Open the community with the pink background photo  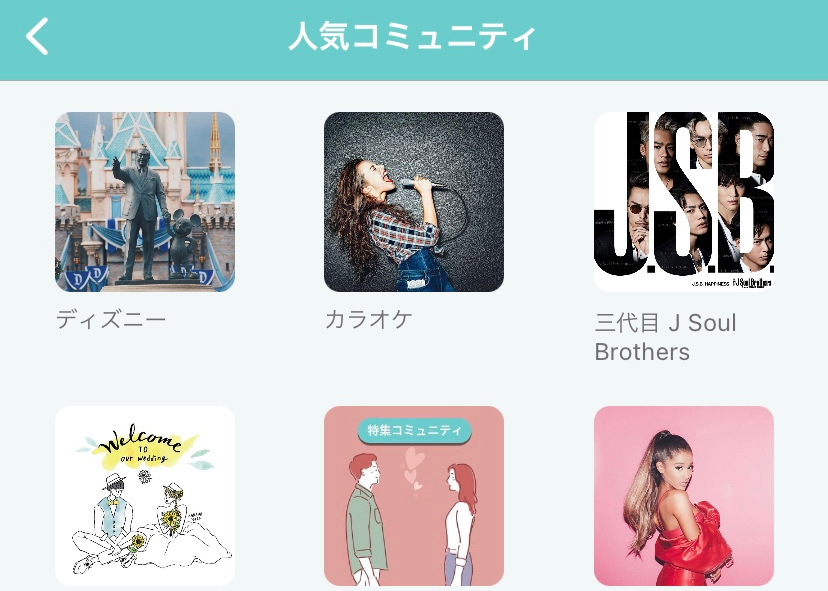coord(684,495)
